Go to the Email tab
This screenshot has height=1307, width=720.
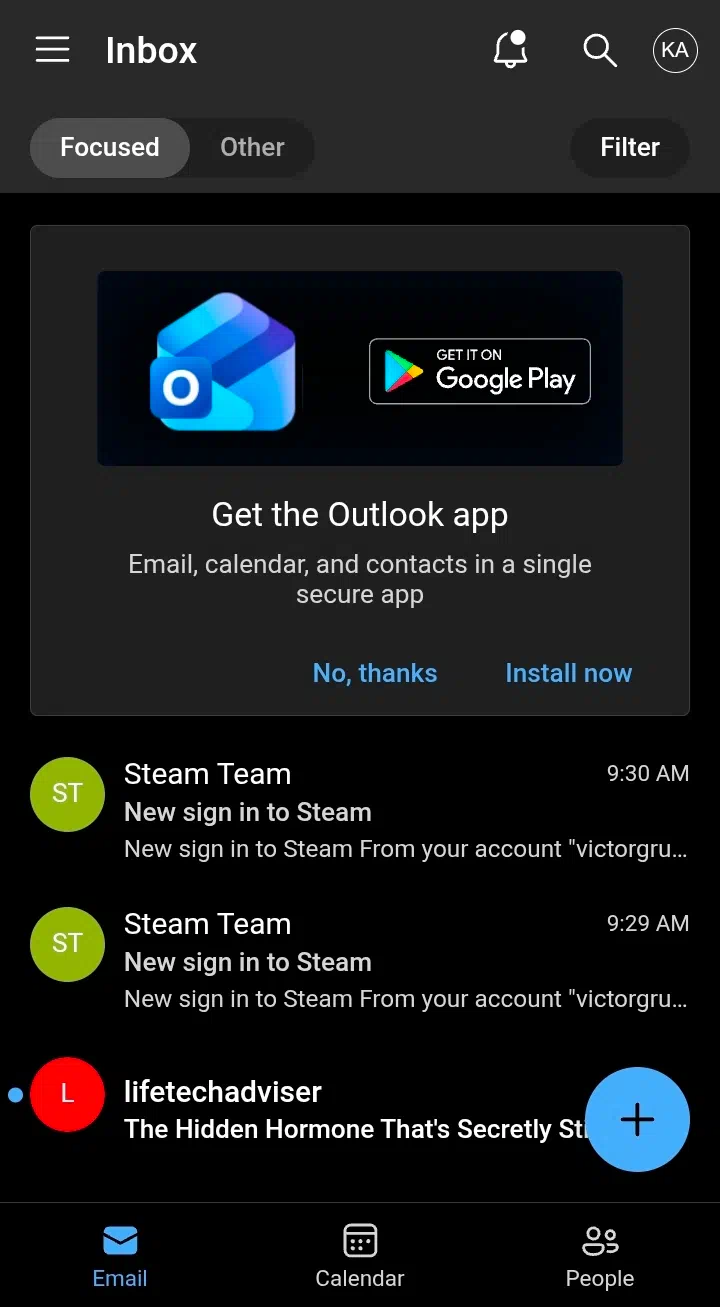point(120,1255)
